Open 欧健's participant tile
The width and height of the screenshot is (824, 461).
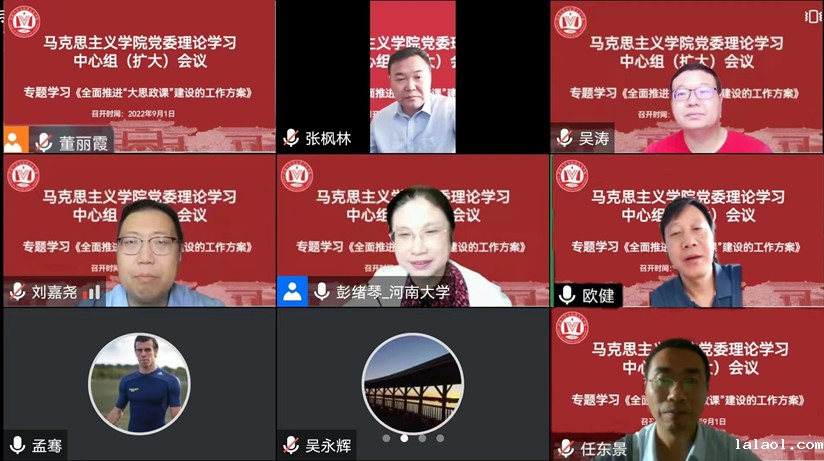pyautogui.click(x=686, y=230)
